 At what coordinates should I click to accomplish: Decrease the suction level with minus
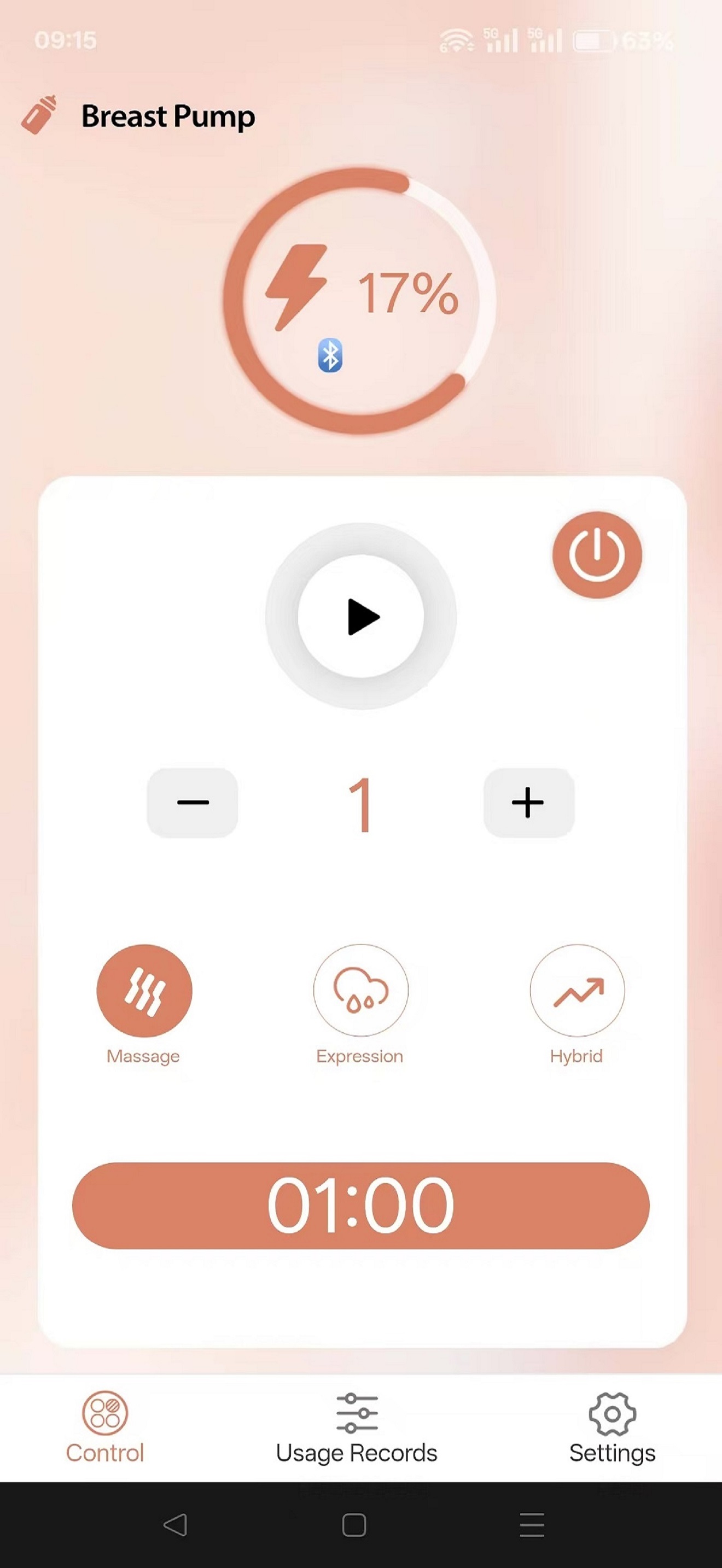pyautogui.click(x=193, y=802)
